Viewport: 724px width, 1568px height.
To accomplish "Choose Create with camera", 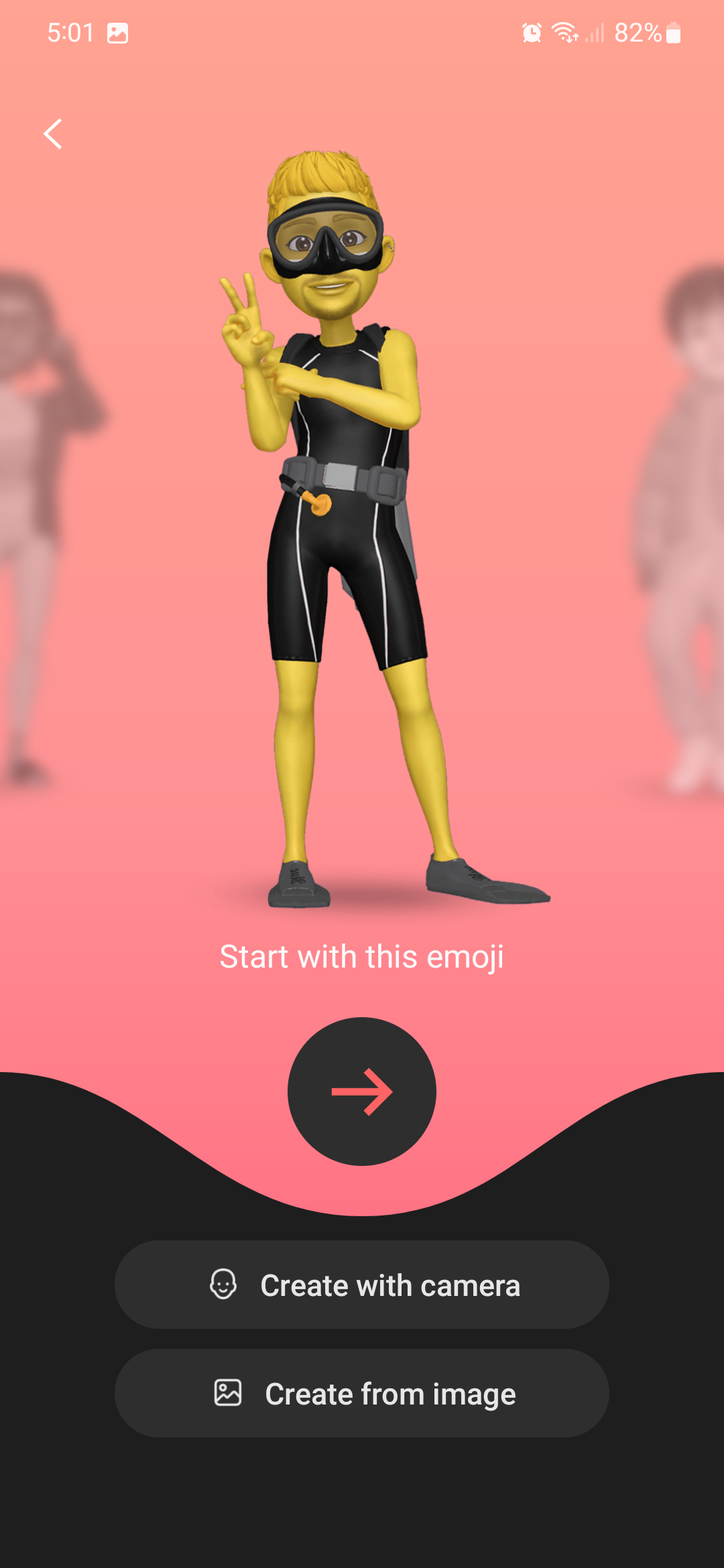I will 362,1285.
